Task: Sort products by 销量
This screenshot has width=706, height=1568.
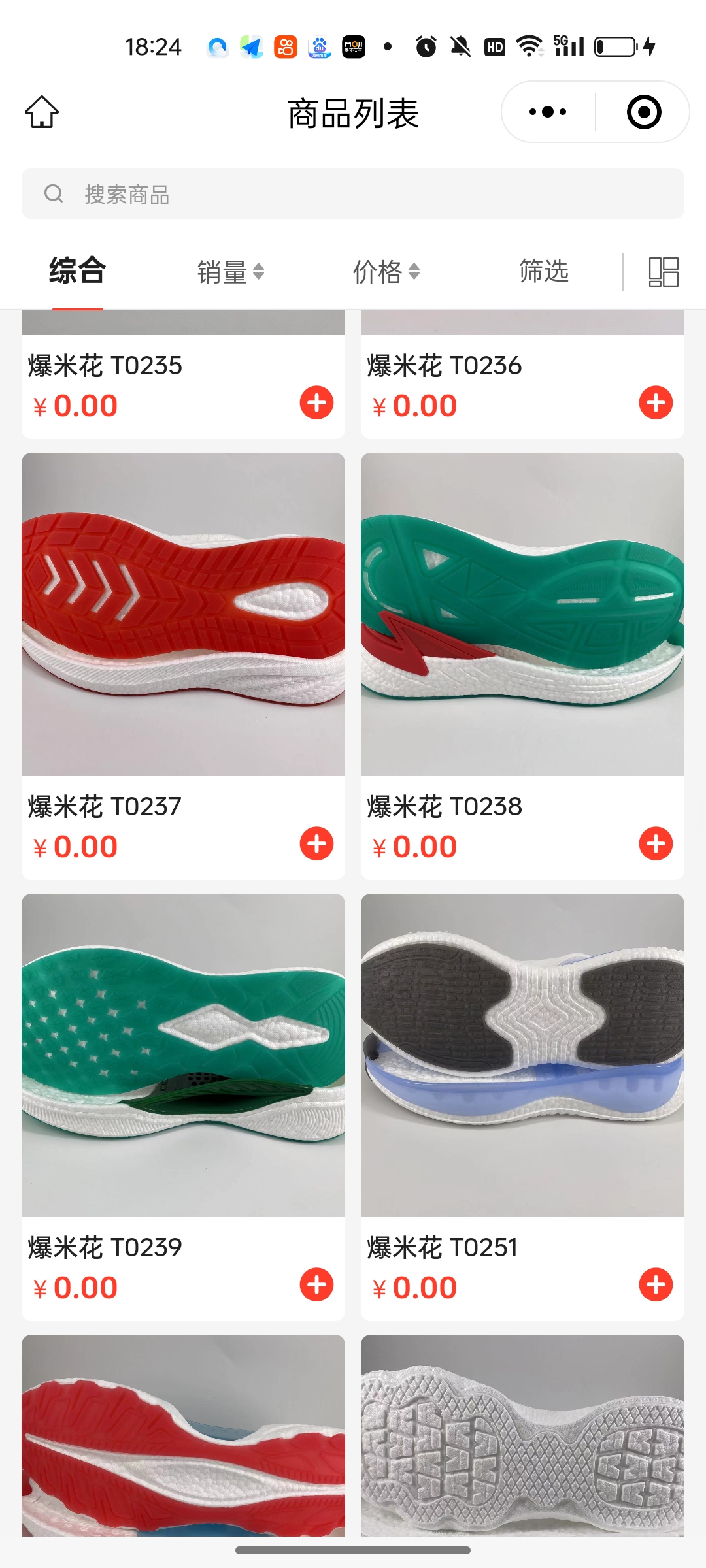Action: click(x=230, y=272)
